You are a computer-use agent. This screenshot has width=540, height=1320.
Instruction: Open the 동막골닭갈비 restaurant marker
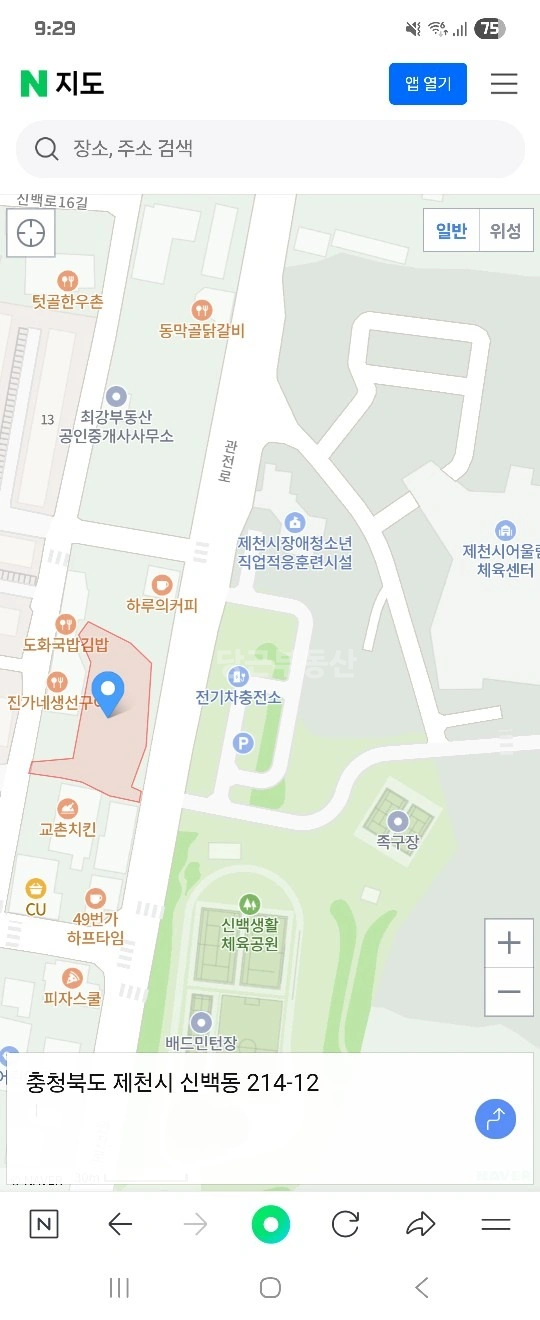pyautogui.click(x=202, y=319)
